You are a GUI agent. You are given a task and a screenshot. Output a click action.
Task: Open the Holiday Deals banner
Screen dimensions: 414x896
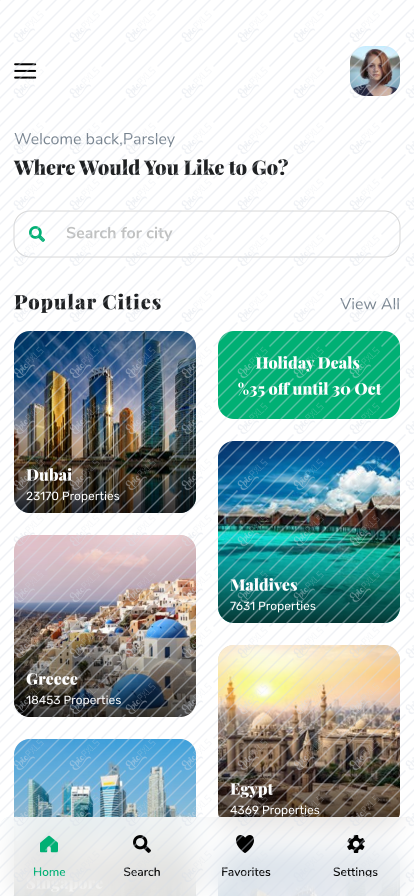pos(309,375)
